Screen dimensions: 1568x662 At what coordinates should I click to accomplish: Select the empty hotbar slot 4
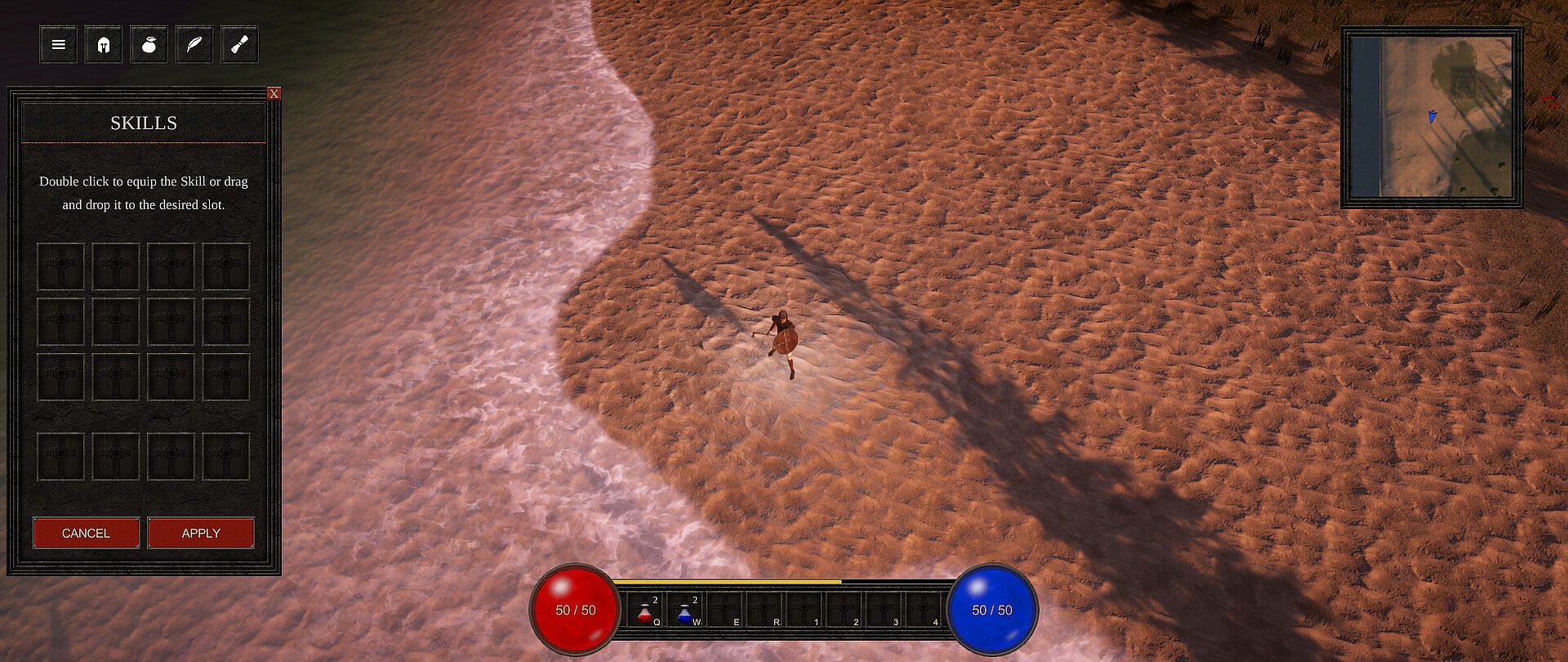coord(924,611)
